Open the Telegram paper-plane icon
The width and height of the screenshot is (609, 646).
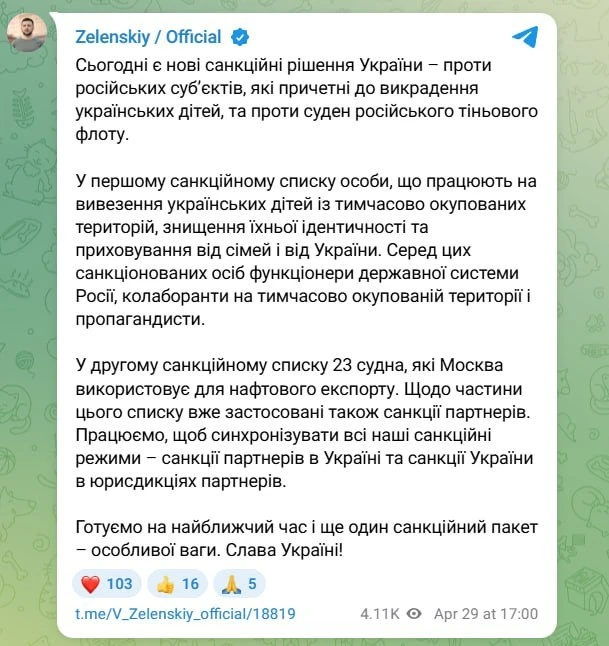(x=524, y=37)
